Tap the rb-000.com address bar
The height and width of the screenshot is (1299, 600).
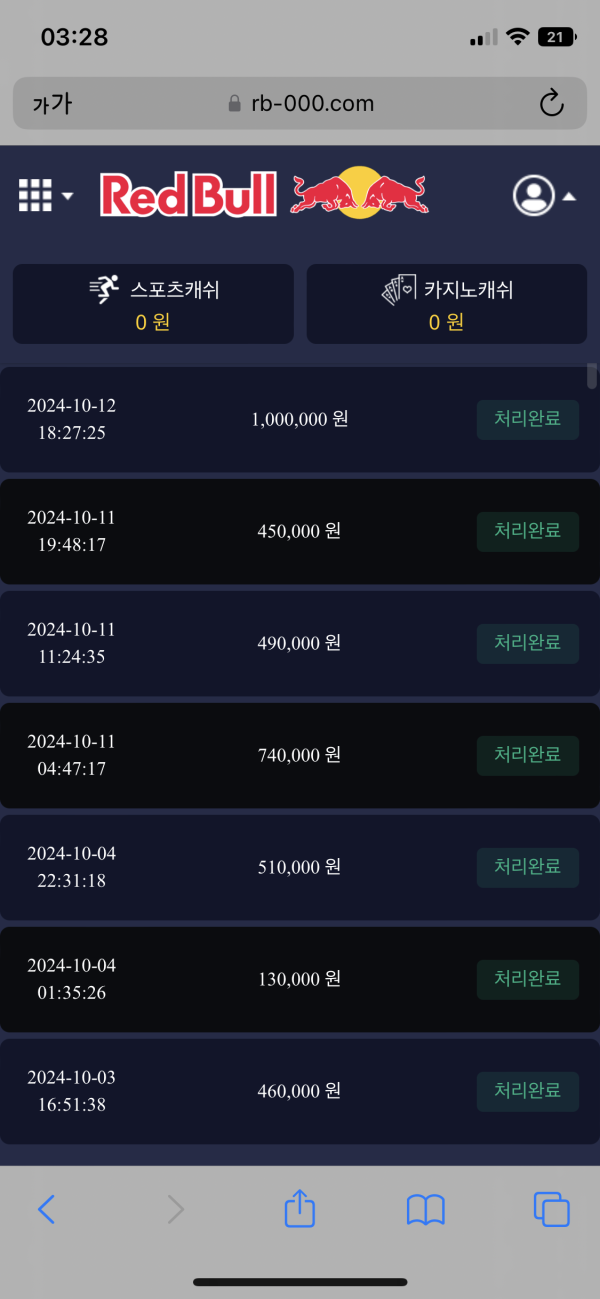pos(300,103)
